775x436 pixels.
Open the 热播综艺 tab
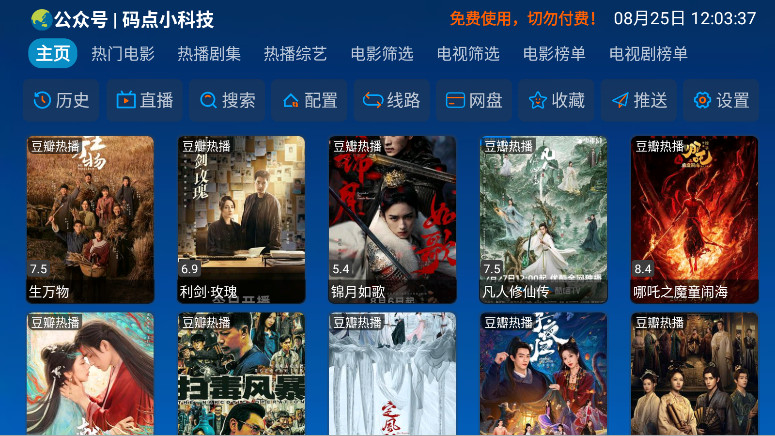295,54
